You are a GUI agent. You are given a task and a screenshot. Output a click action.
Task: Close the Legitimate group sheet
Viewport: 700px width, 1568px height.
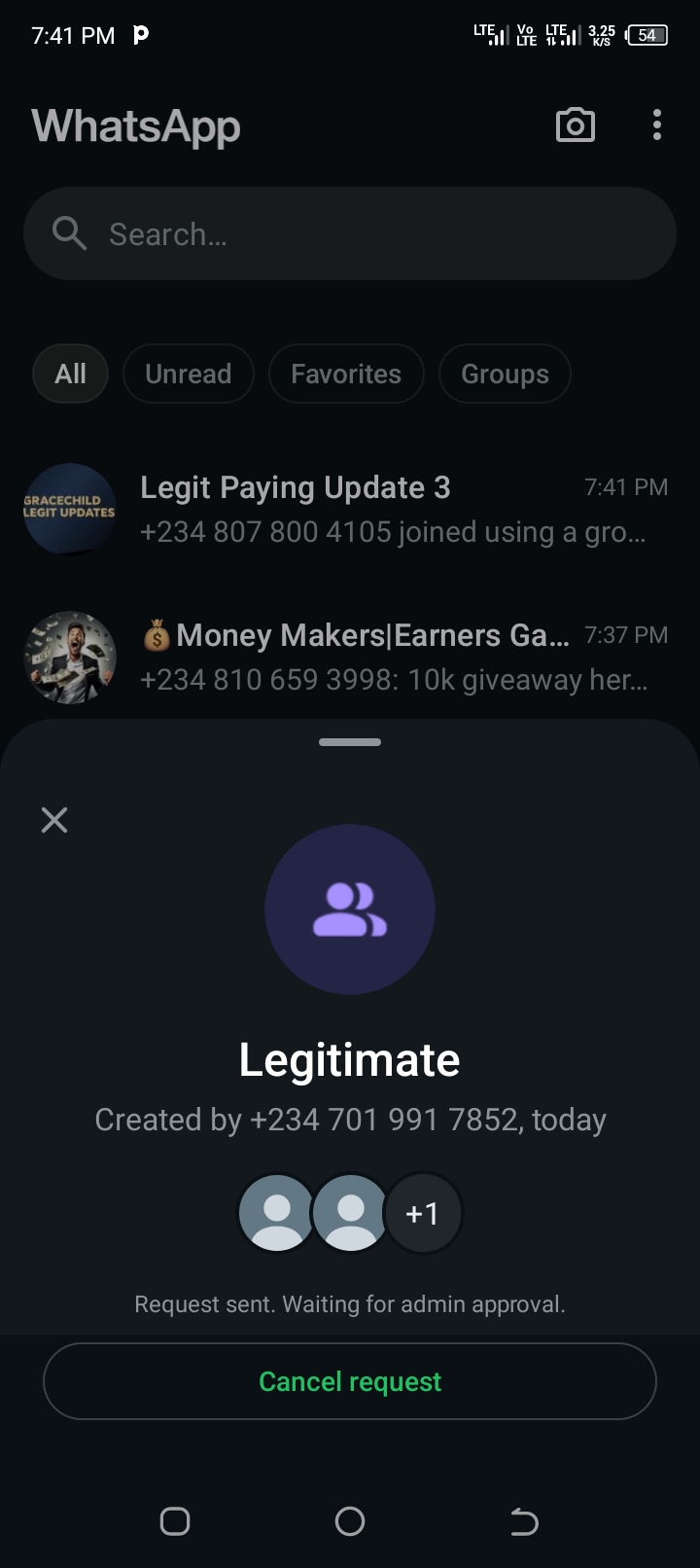[54, 820]
